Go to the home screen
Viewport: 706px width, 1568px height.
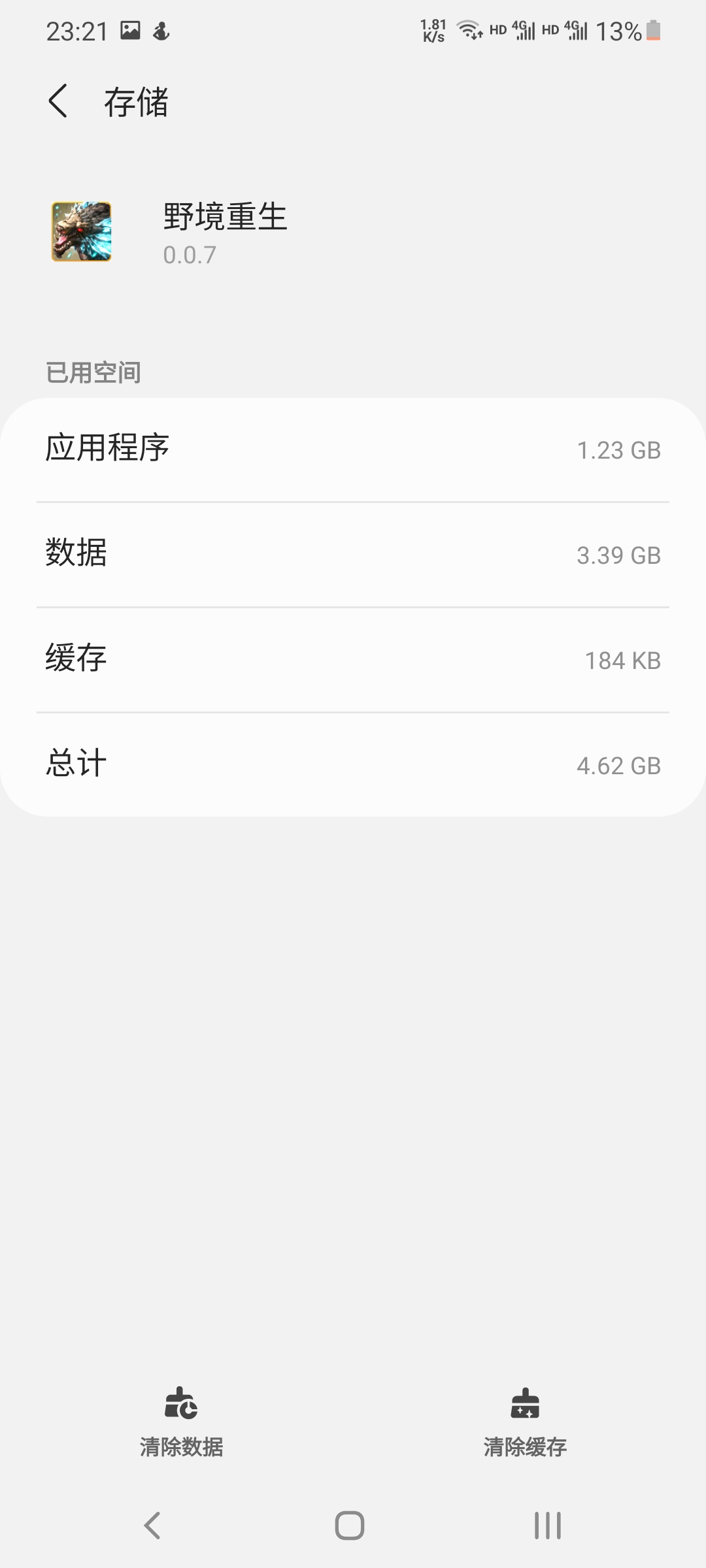pyautogui.click(x=350, y=1526)
